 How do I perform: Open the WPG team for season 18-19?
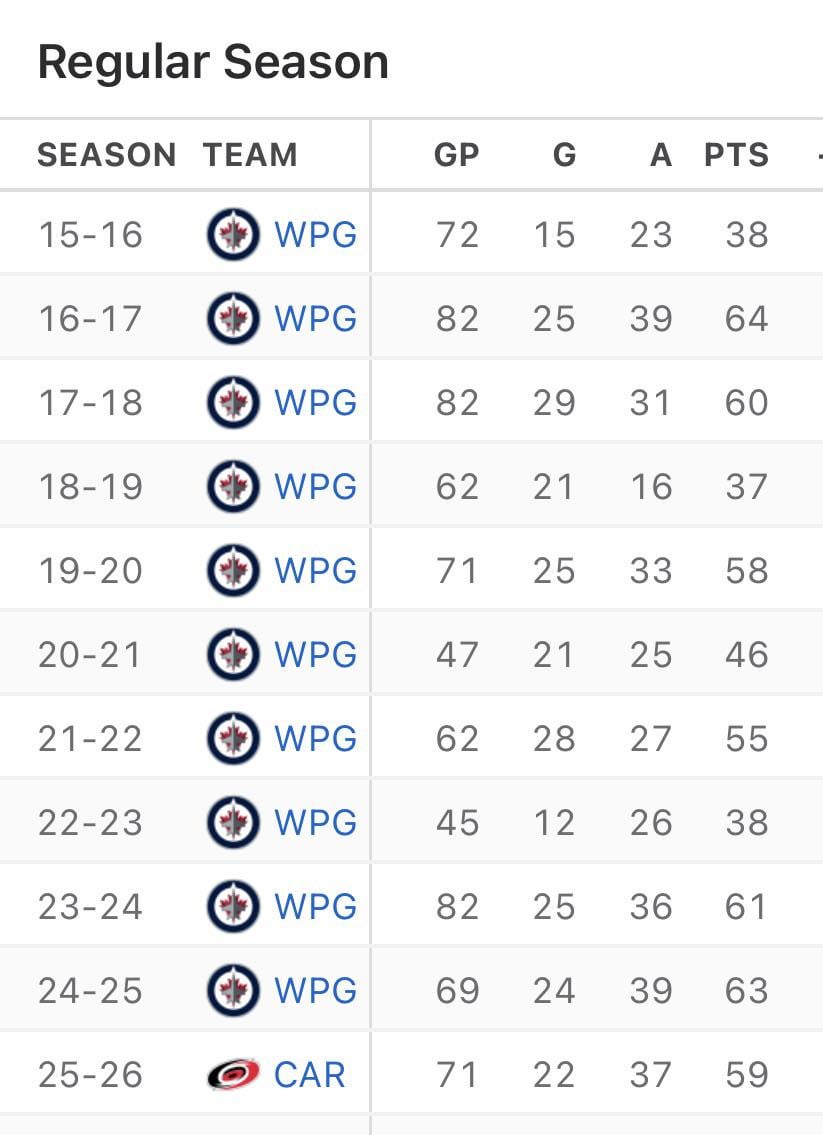point(315,487)
